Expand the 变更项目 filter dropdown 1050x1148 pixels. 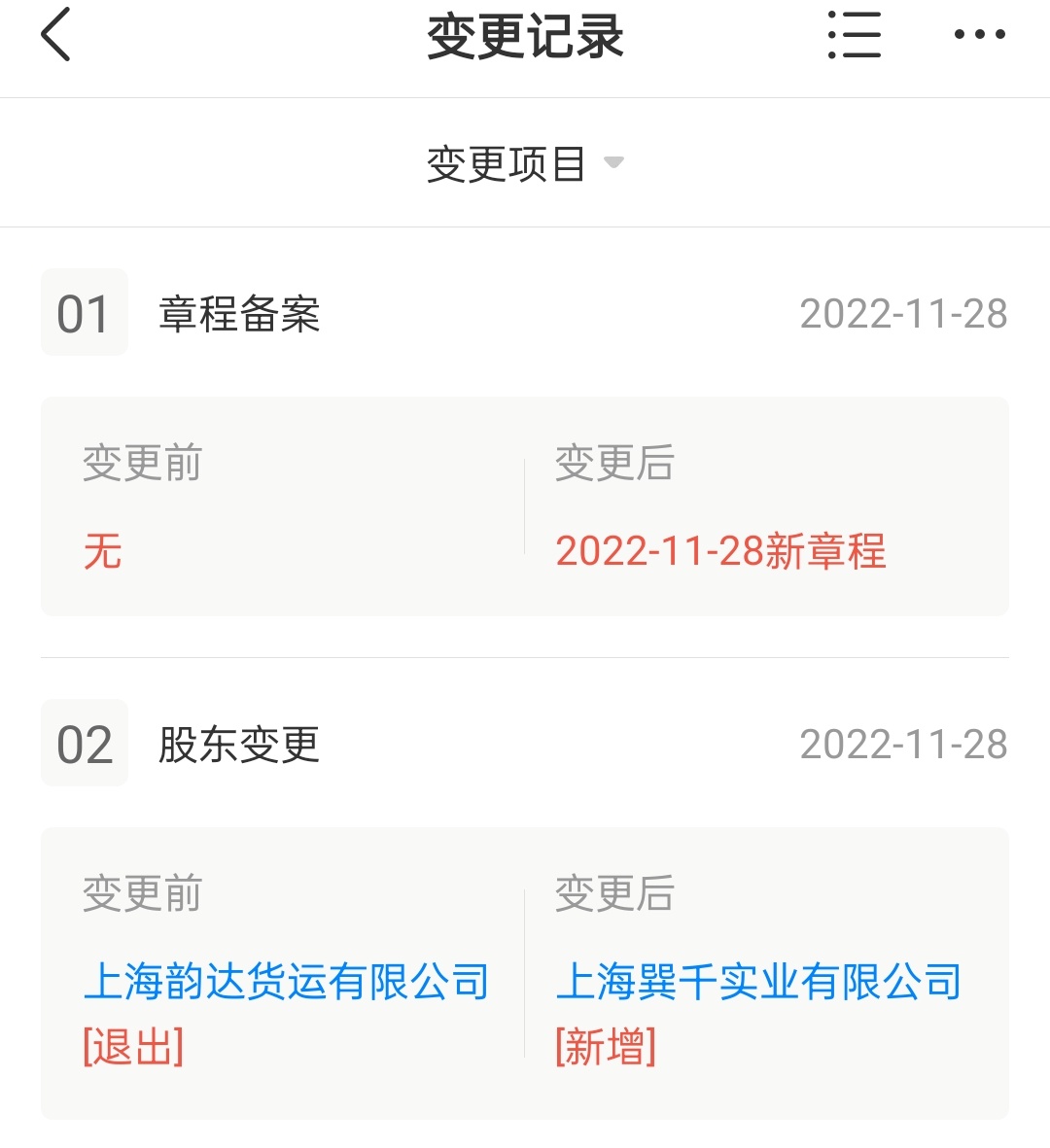(x=525, y=163)
